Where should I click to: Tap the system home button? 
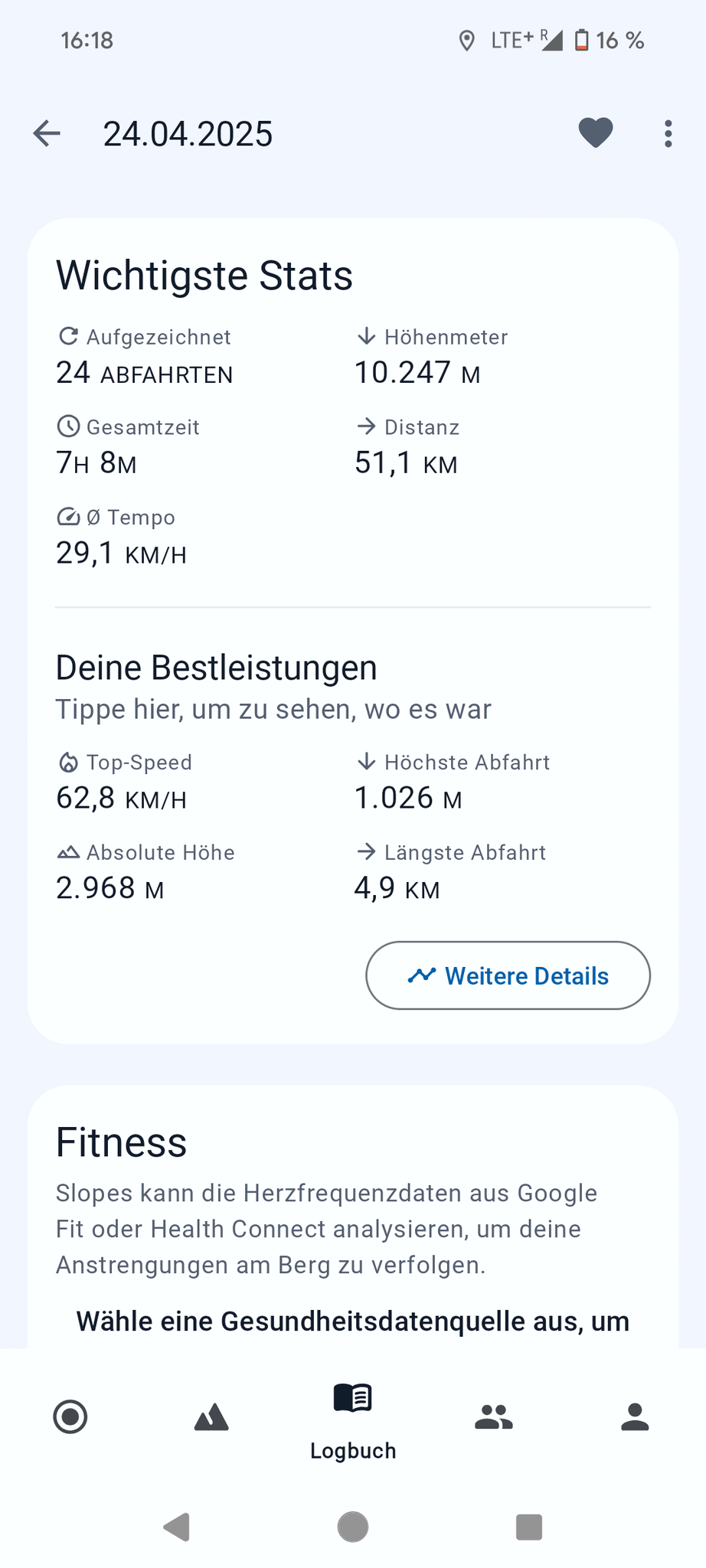tap(352, 1527)
